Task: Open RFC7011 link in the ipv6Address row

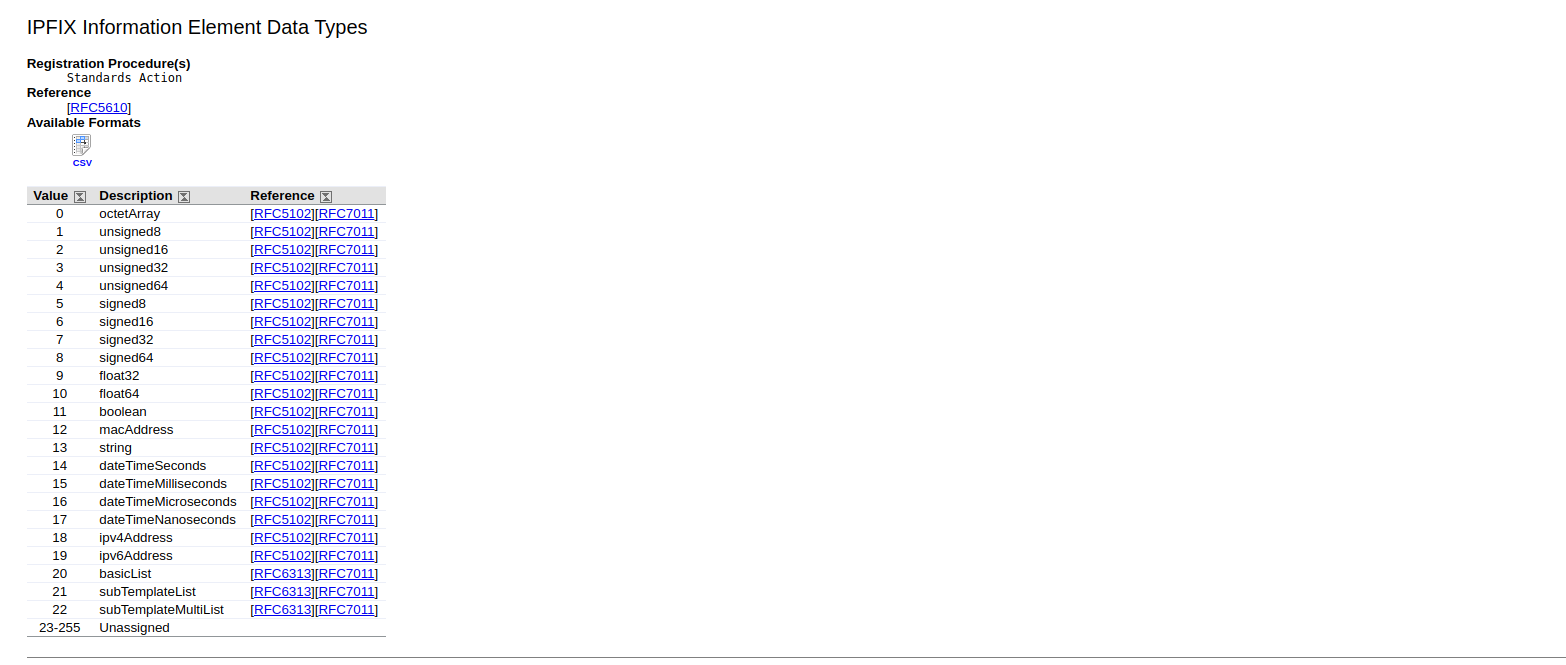Action: point(346,556)
